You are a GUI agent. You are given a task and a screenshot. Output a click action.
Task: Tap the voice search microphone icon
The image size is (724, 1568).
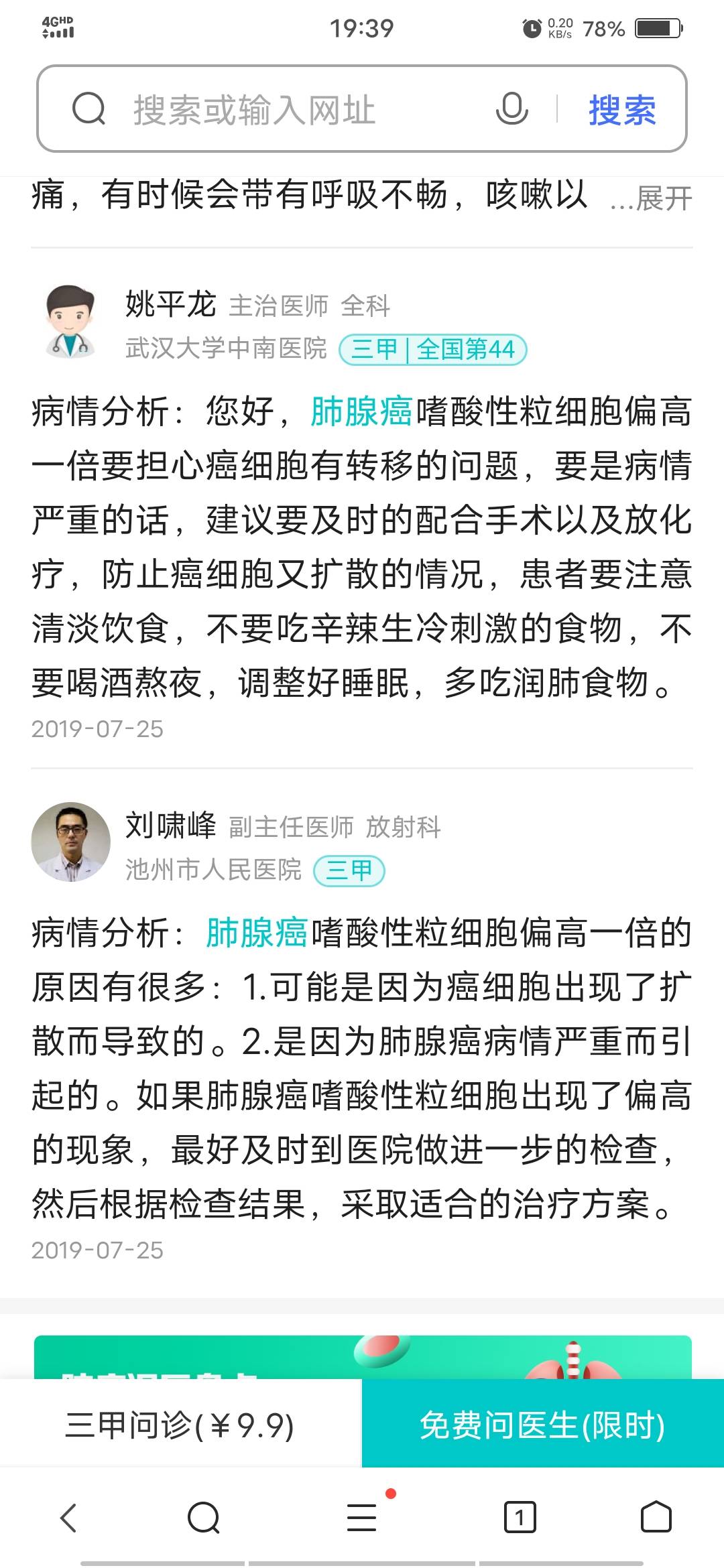click(x=512, y=109)
